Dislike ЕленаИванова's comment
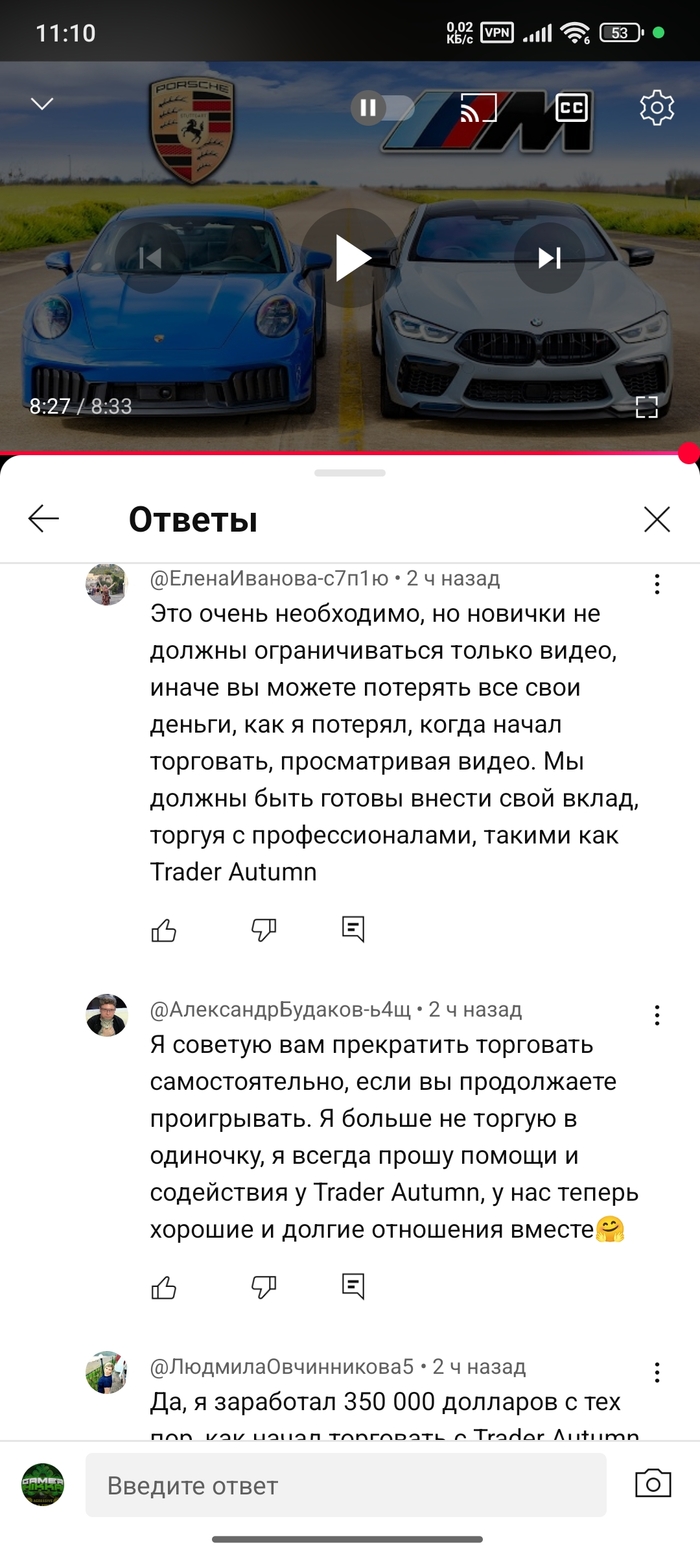Viewport: 700px width, 1556px height. (x=263, y=931)
